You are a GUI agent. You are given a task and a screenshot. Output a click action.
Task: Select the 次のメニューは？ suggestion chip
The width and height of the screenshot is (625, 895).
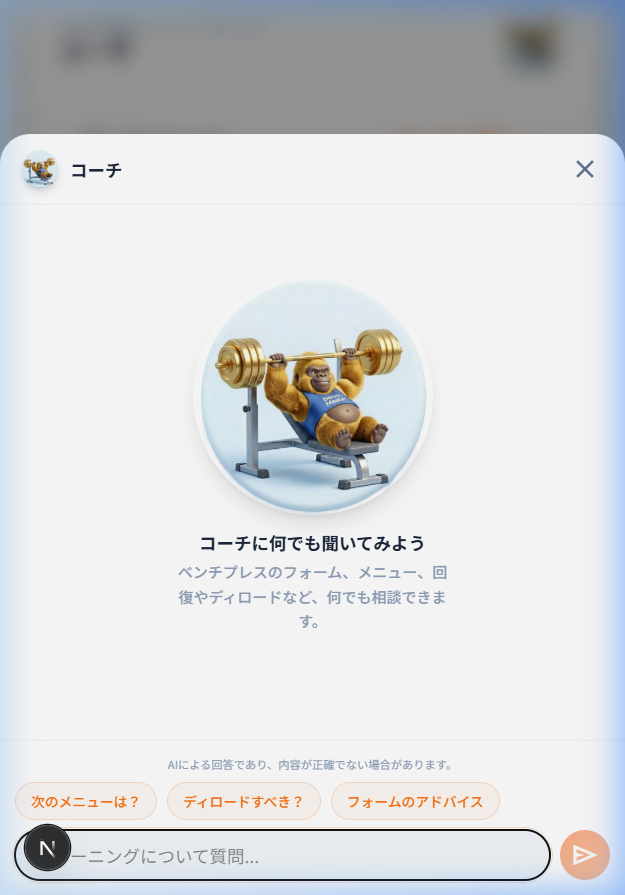pos(86,801)
